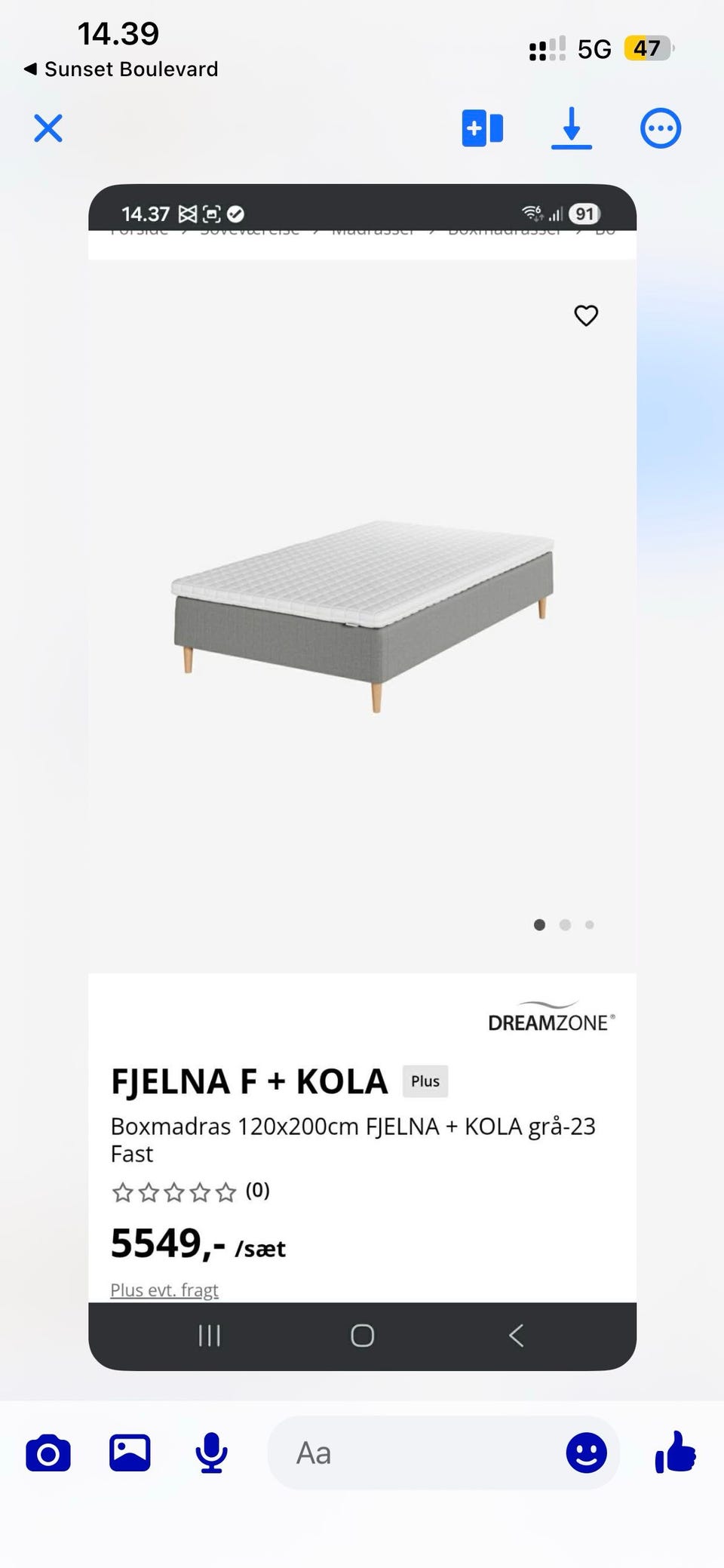Tap the recent apps button in the screenshot
The image size is (724, 1568).
click(208, 1336)
